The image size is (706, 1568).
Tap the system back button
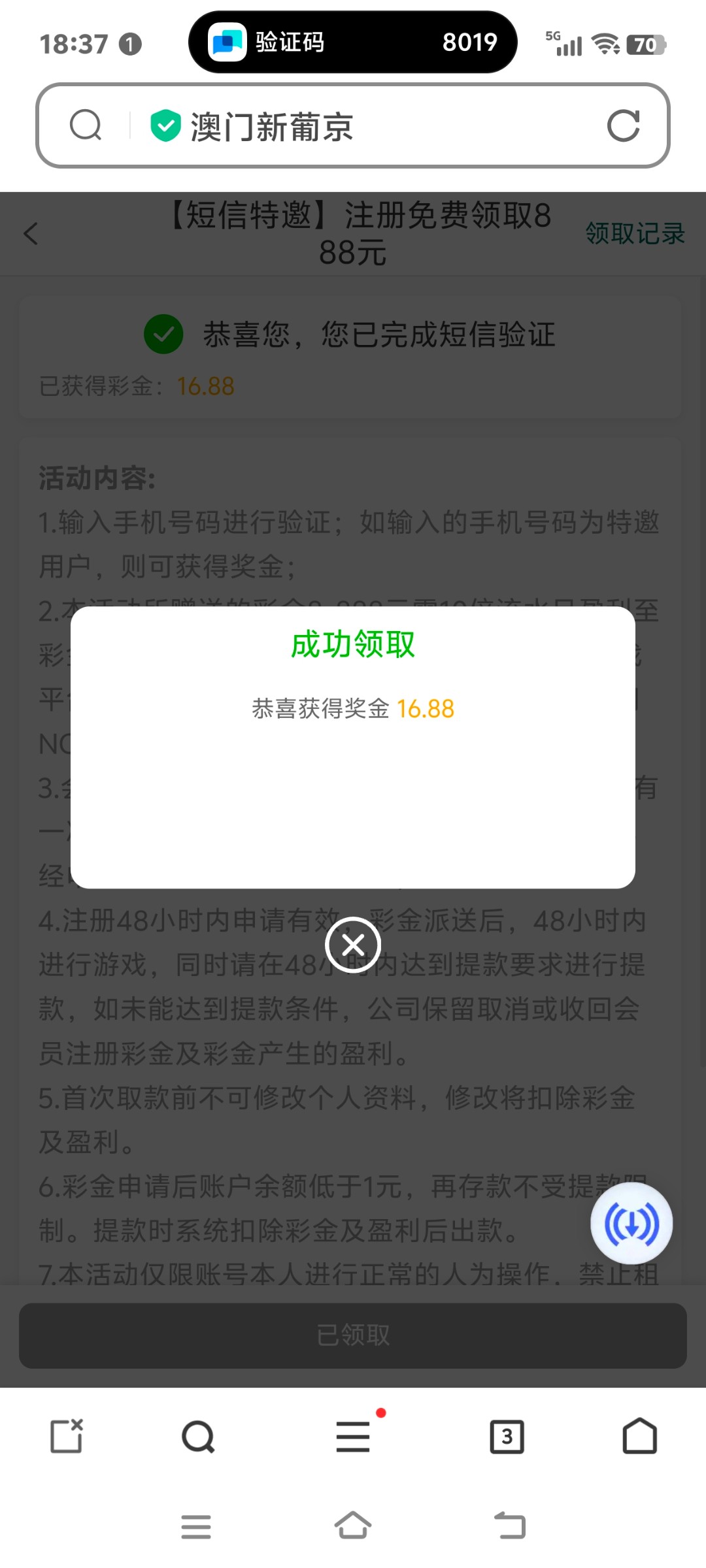pos(510,1526)
